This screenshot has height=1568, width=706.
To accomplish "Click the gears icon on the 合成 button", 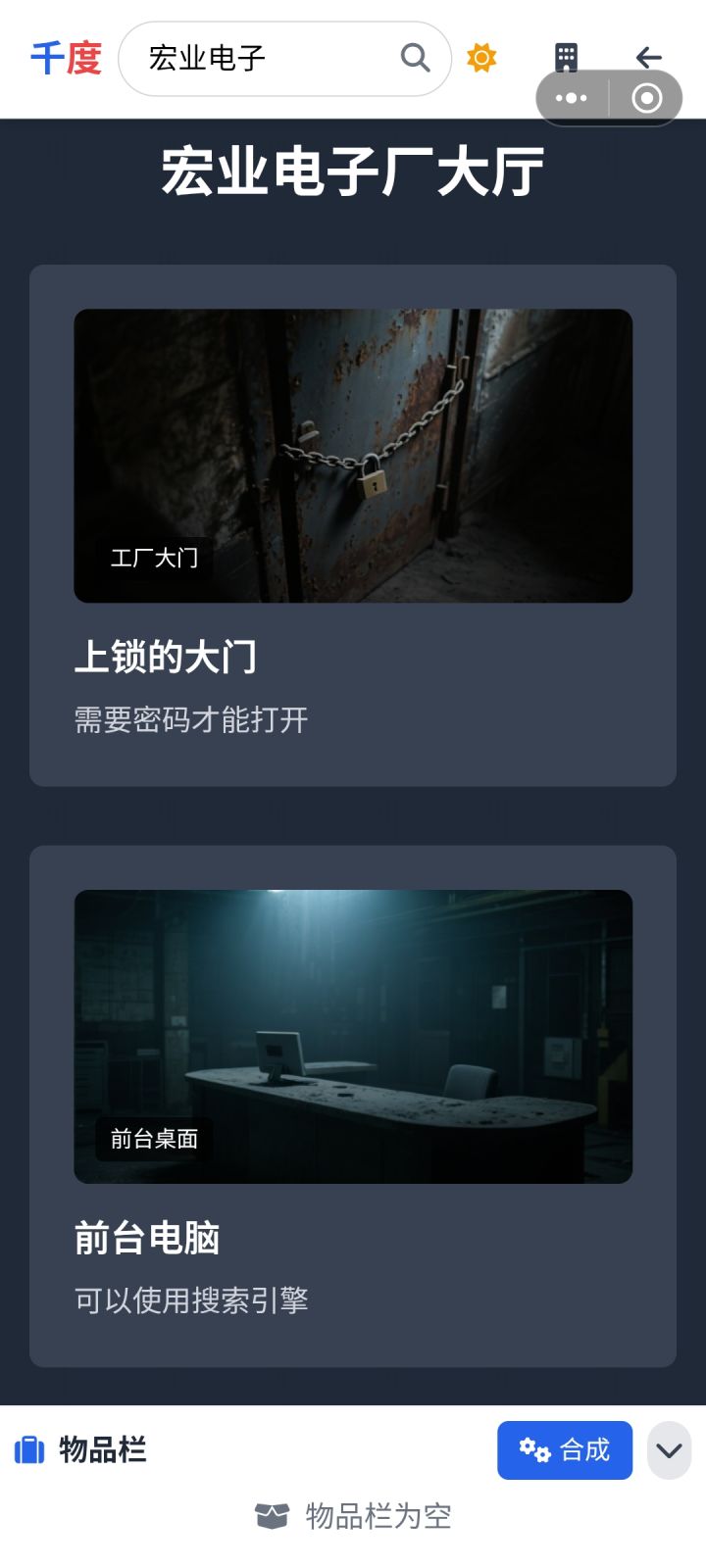I will pos(533,1450).
